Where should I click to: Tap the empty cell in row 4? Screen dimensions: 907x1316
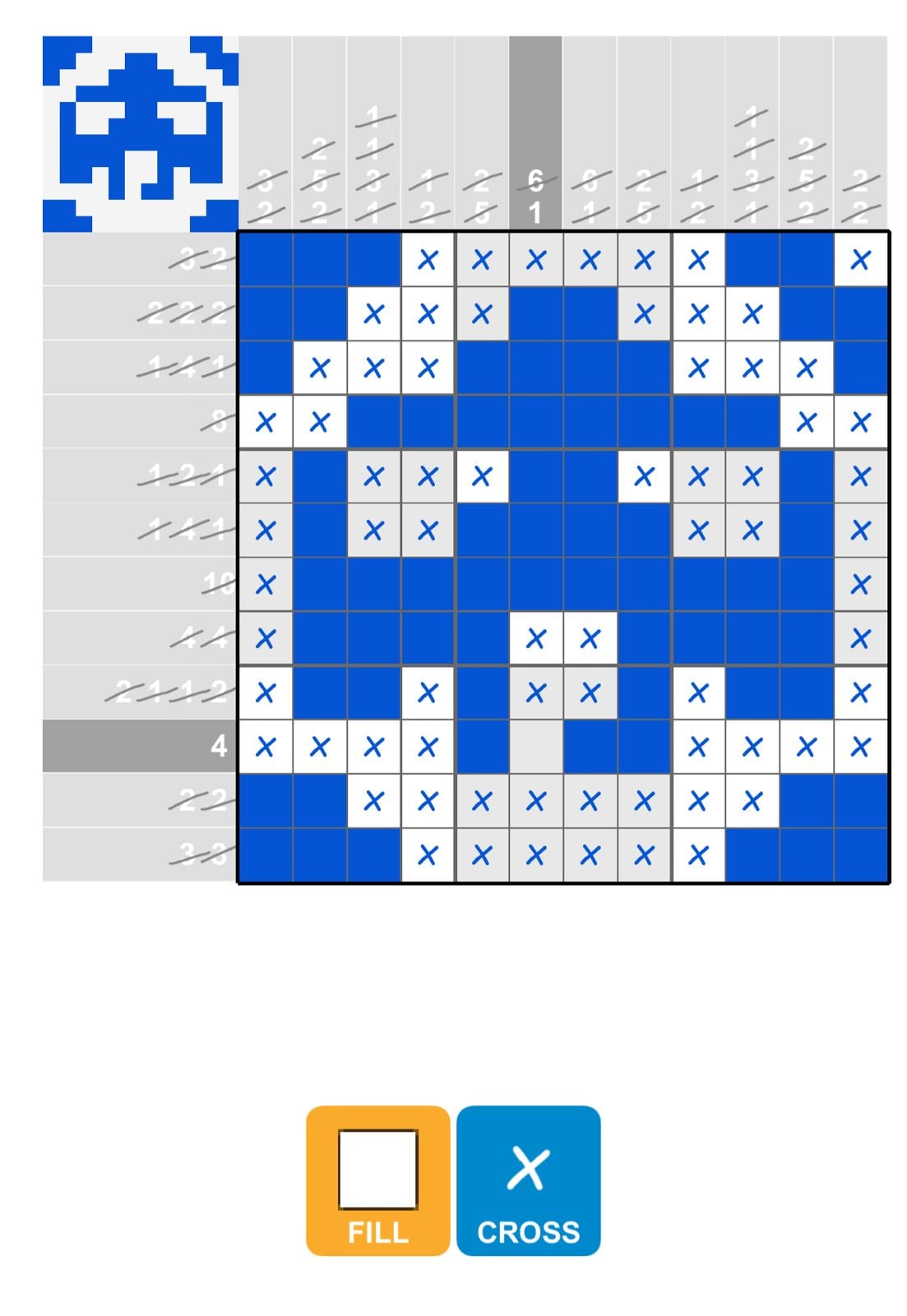point(535,747)
